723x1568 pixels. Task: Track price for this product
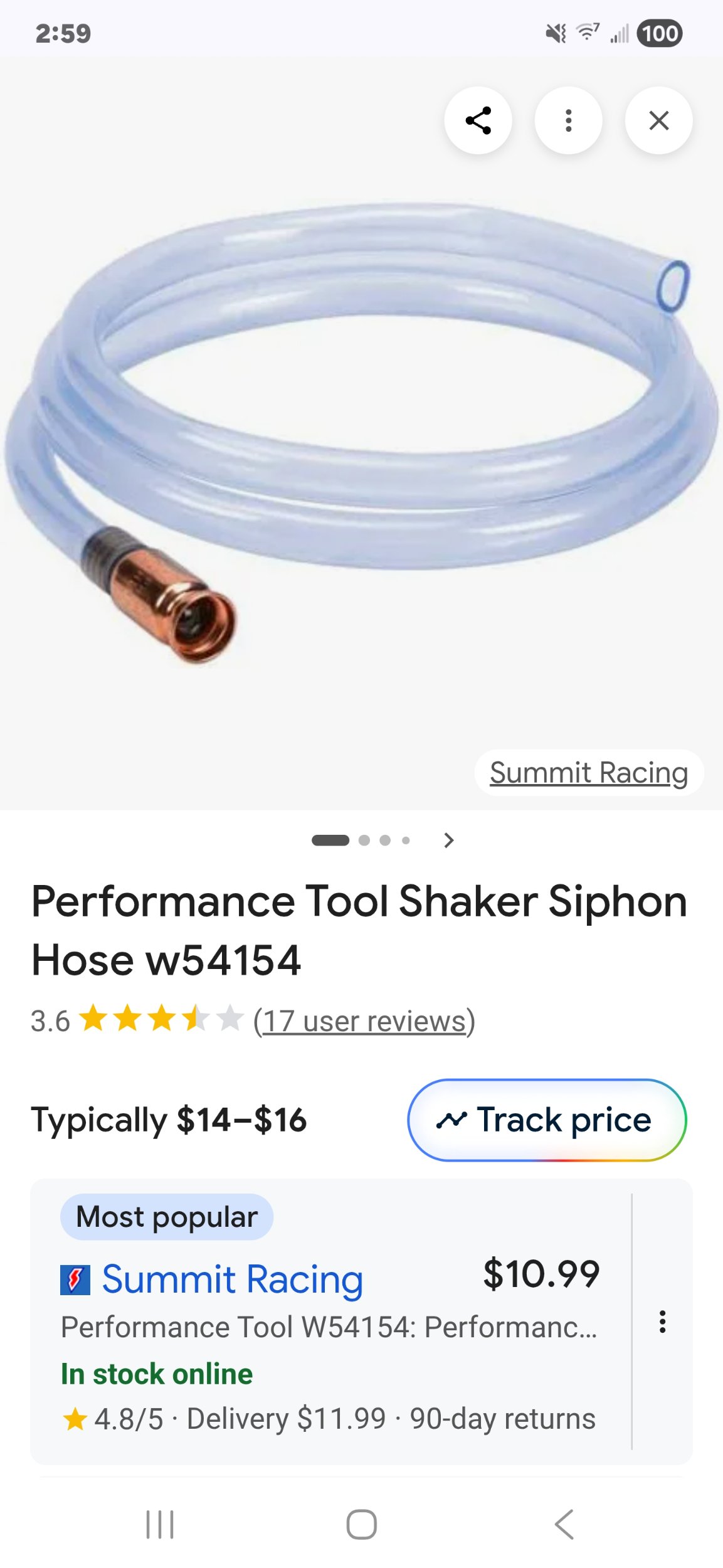[546, 1120]
